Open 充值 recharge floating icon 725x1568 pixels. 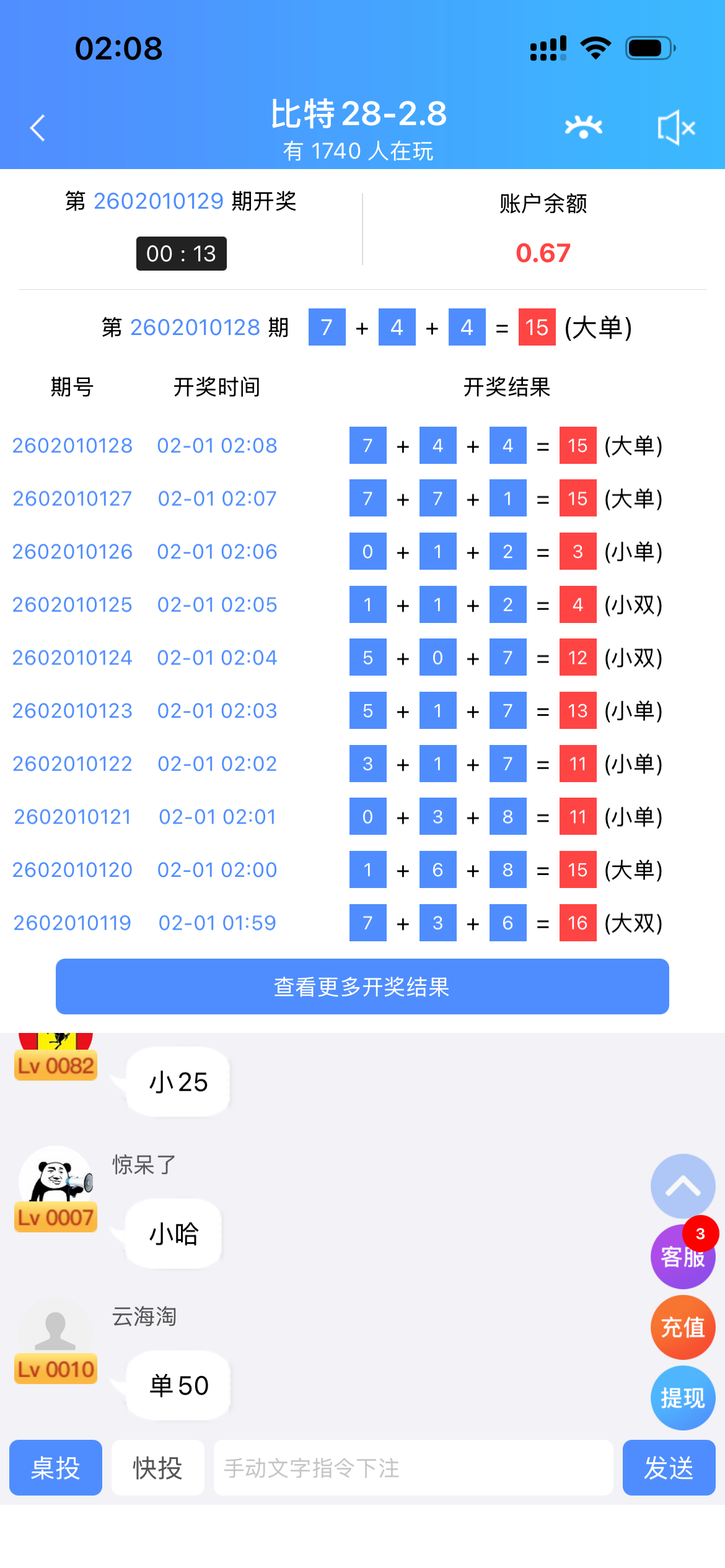682,1327
